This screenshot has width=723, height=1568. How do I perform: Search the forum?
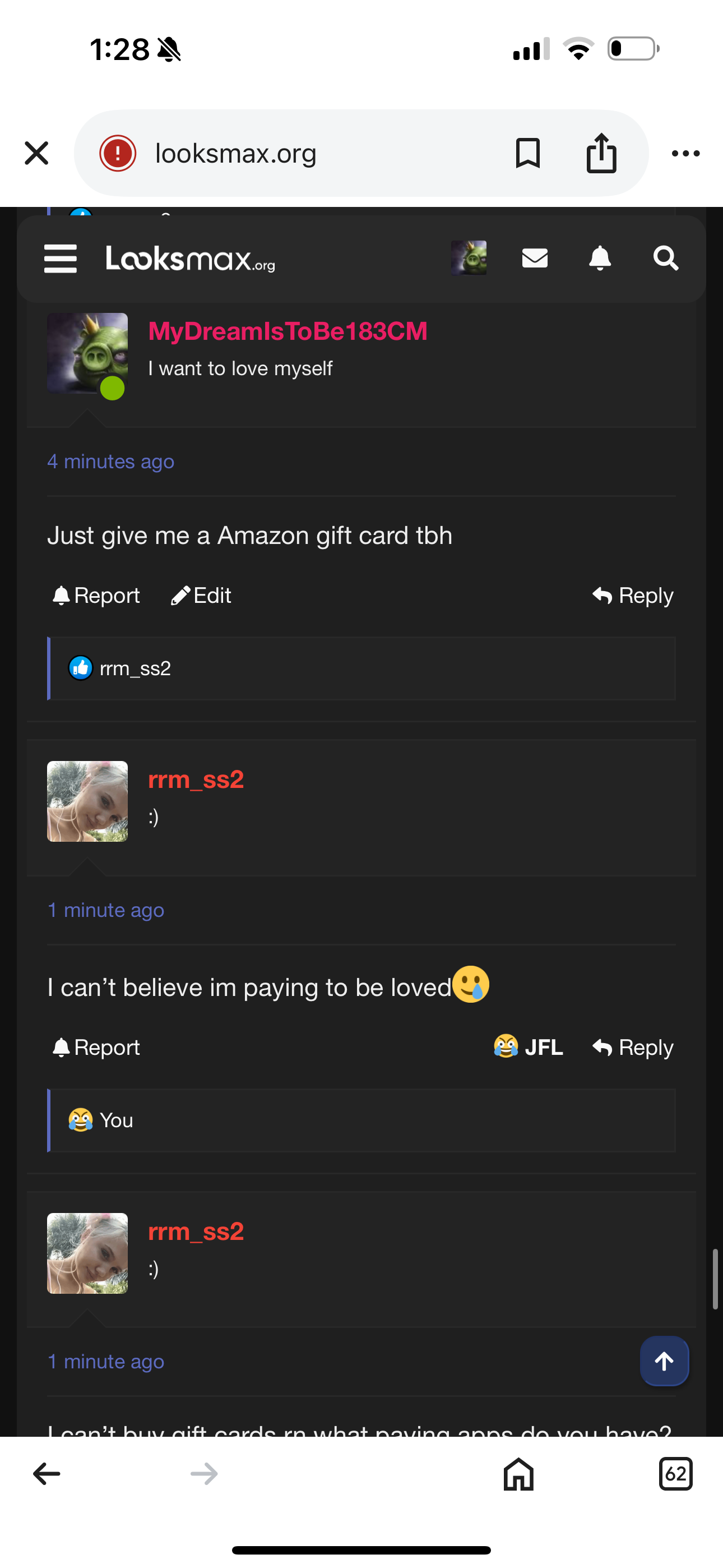(x=666, y=258)
